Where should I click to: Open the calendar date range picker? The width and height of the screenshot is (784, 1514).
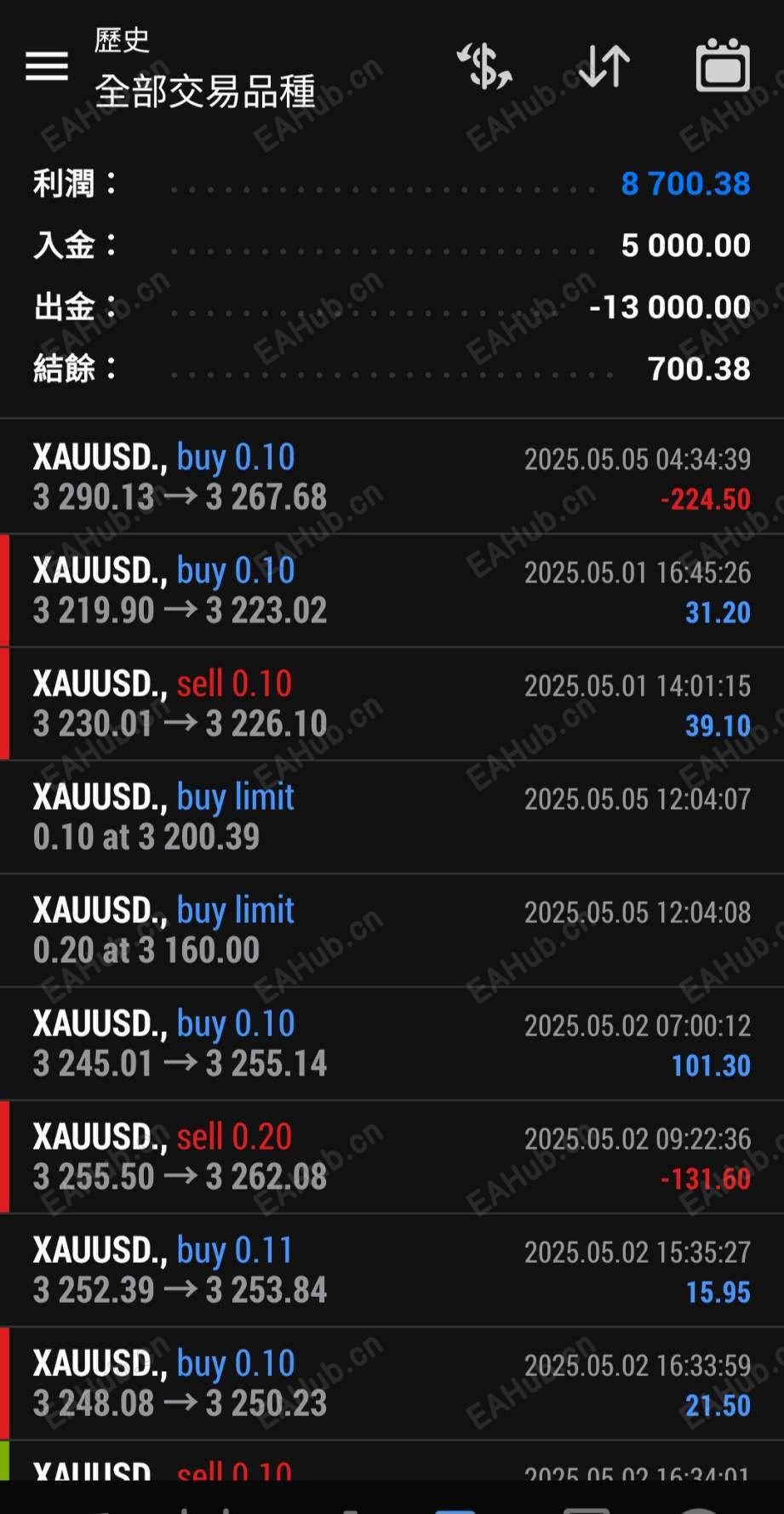point(723,66)
